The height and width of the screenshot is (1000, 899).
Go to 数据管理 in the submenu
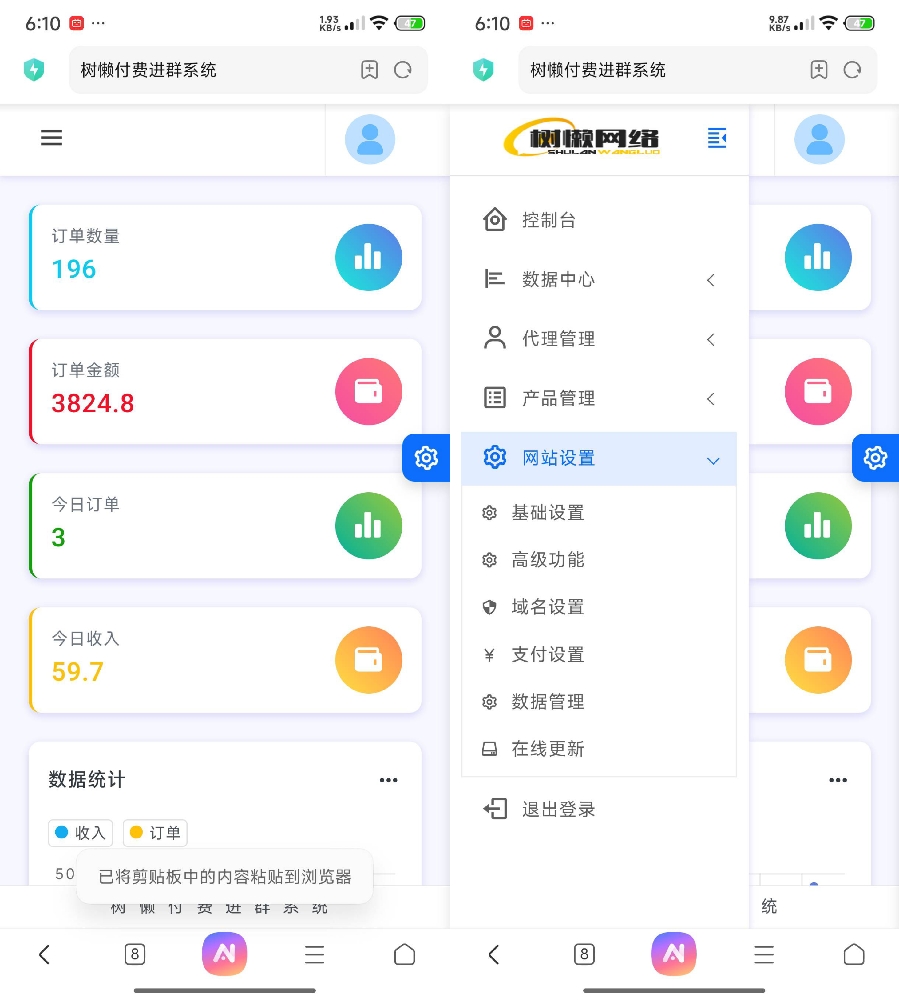click(x=547, y=702)
